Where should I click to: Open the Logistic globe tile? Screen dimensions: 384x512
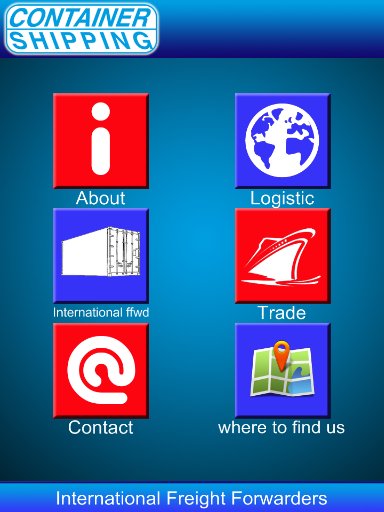[x=282, y=141]
